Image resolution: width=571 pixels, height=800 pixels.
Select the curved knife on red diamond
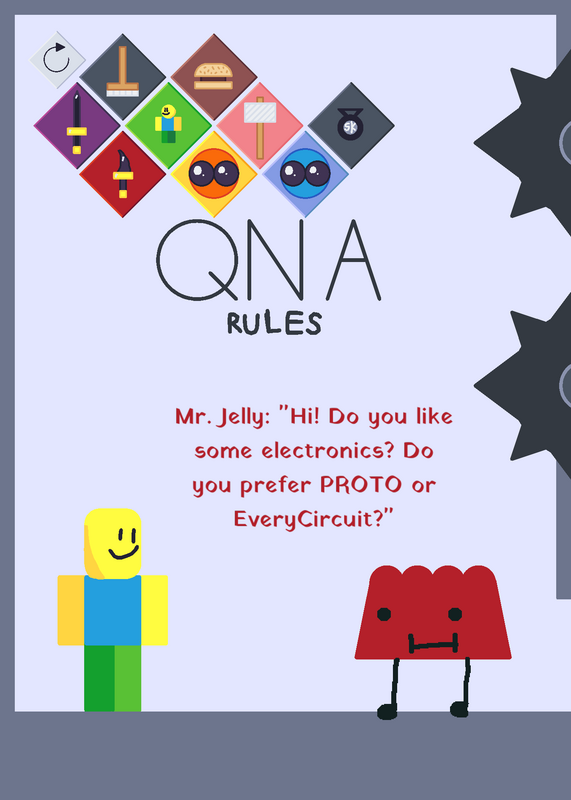pos(122,174)
